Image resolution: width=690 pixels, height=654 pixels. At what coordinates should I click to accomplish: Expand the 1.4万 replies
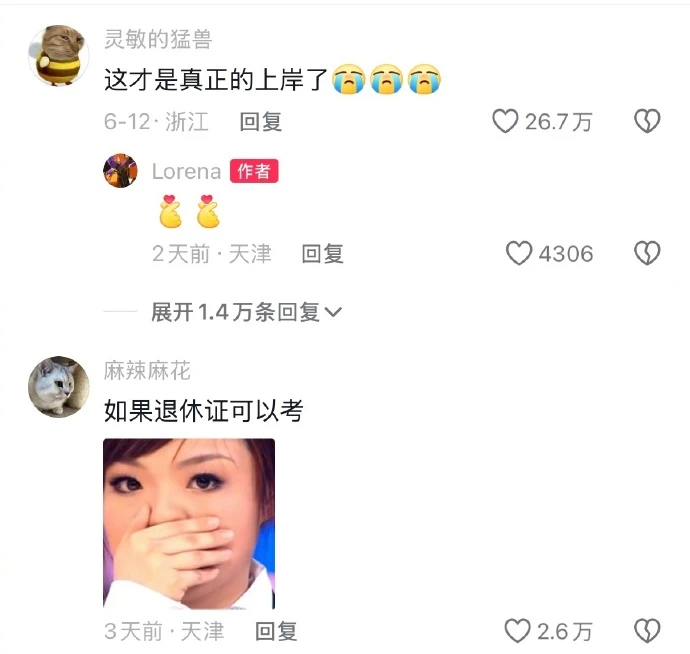click(x=246, y=312)
